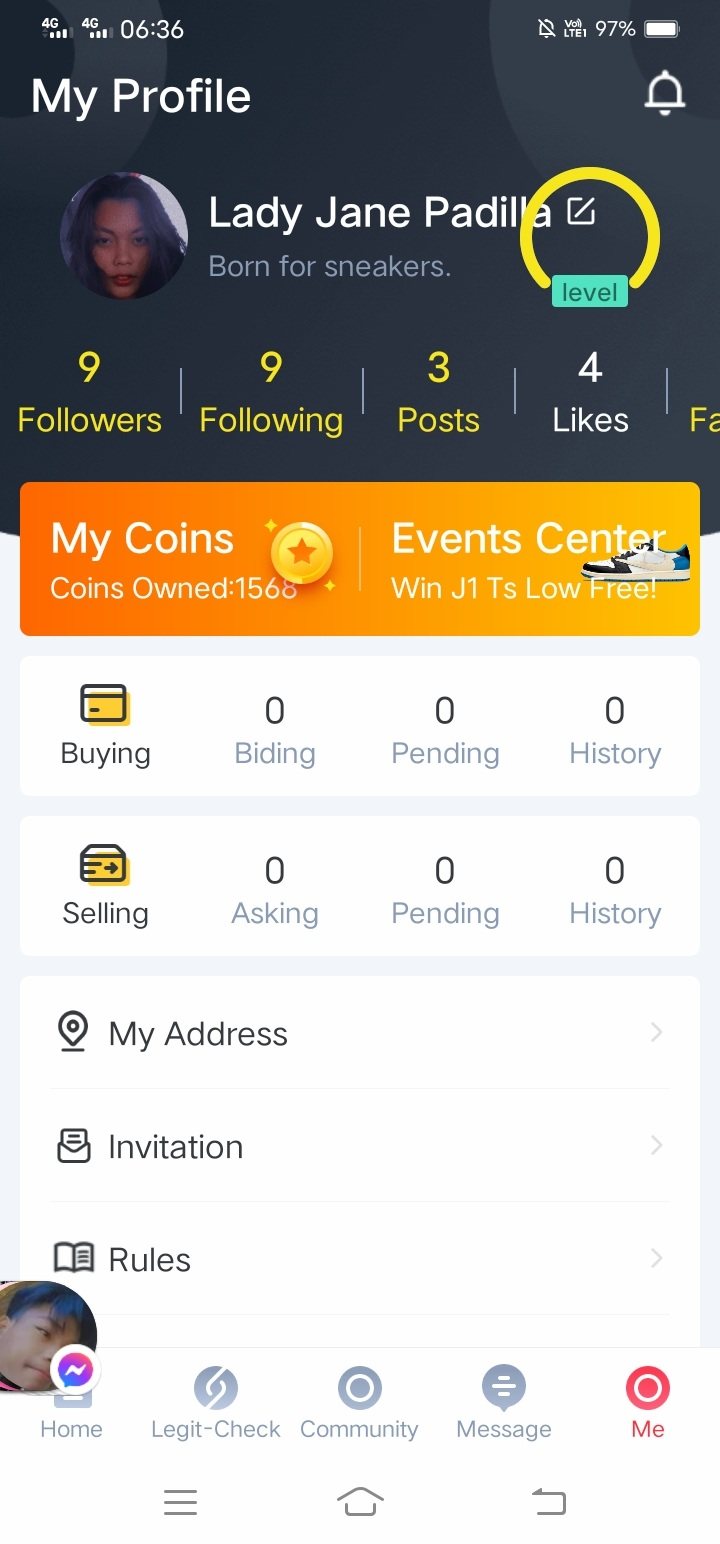Open the Events Center banner
The height and width of the screenshot is (1544, 720).
(x=530, y=559)
